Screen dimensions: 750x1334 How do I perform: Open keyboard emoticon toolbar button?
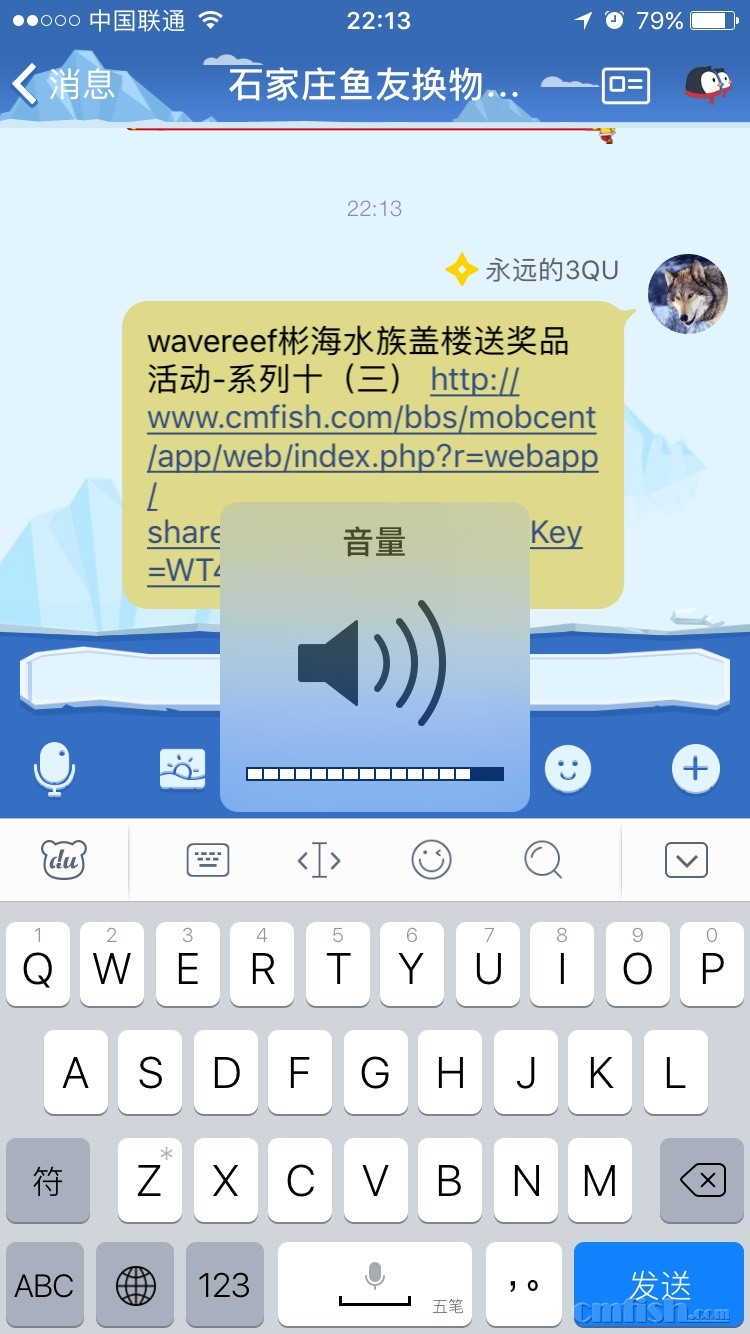(432, 860)
